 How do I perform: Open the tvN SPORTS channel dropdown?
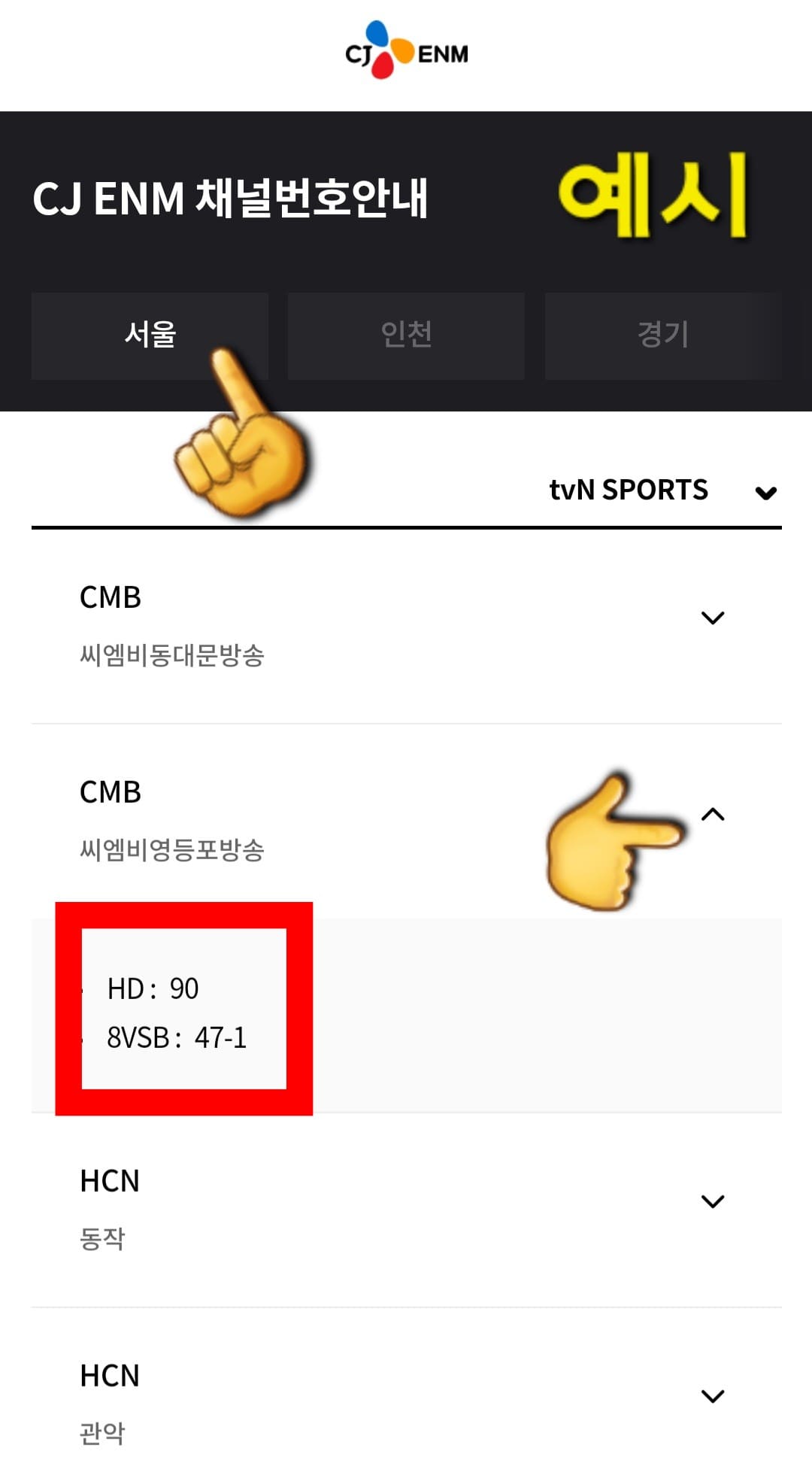tap(765, 493)
